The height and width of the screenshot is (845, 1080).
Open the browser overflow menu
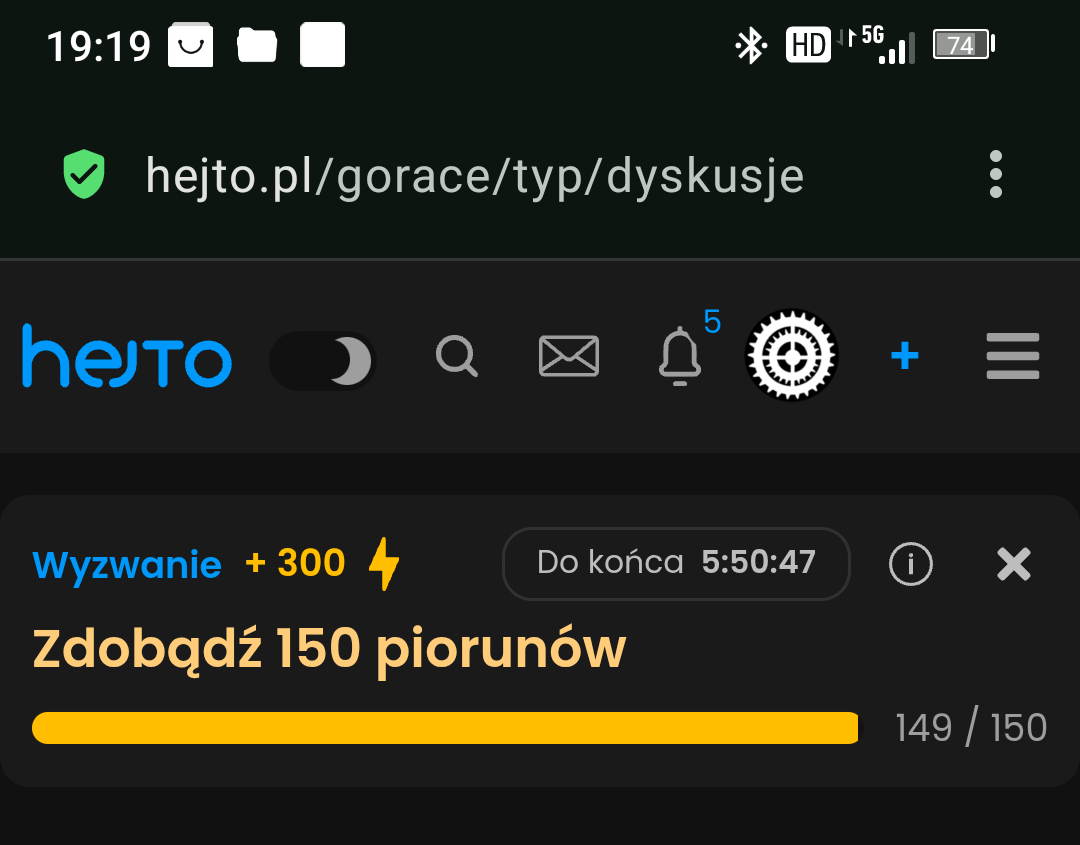tap(995, 176)
